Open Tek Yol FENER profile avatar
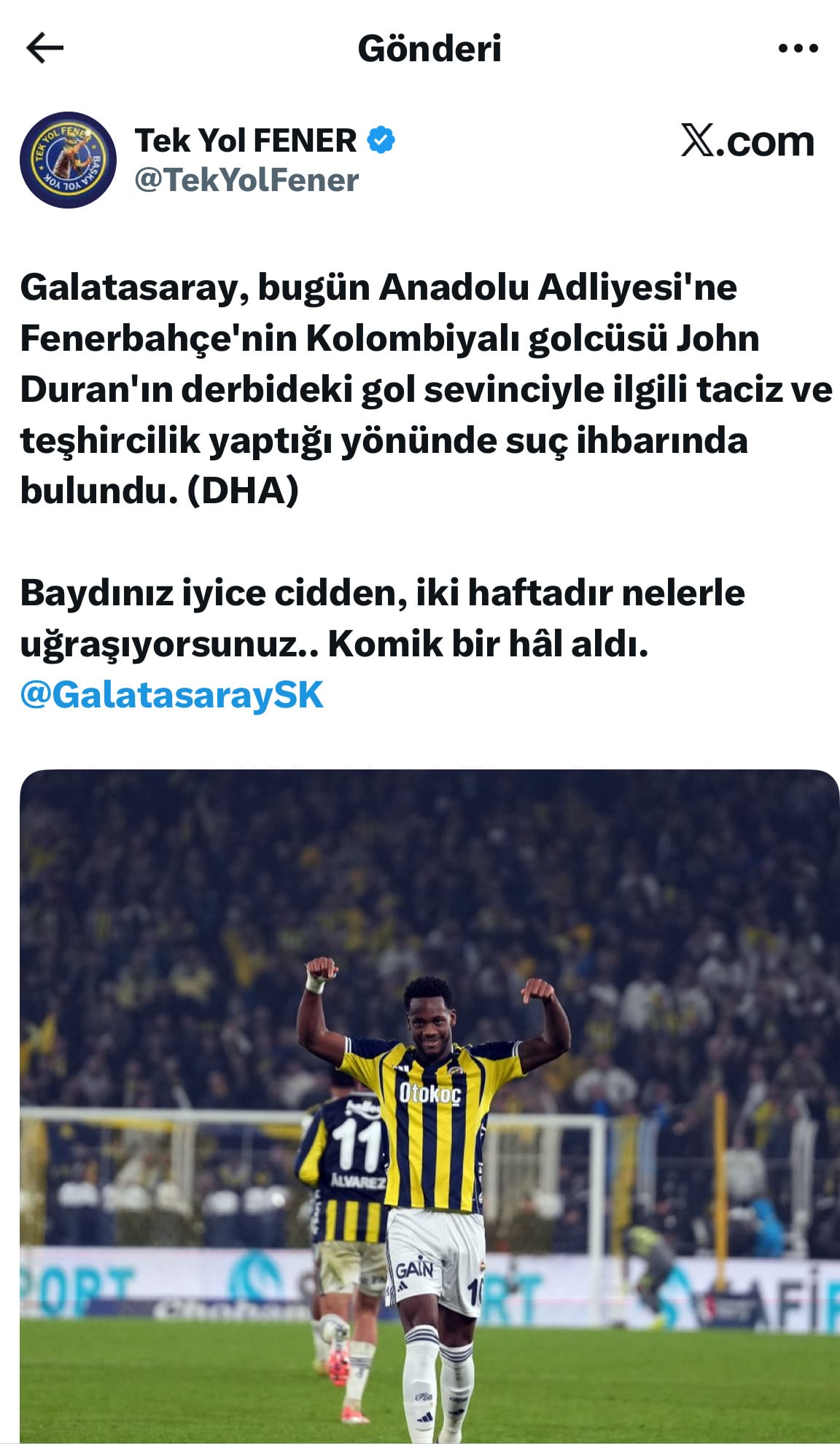Viewport: 840px width, 1444px height. (68, 160)
